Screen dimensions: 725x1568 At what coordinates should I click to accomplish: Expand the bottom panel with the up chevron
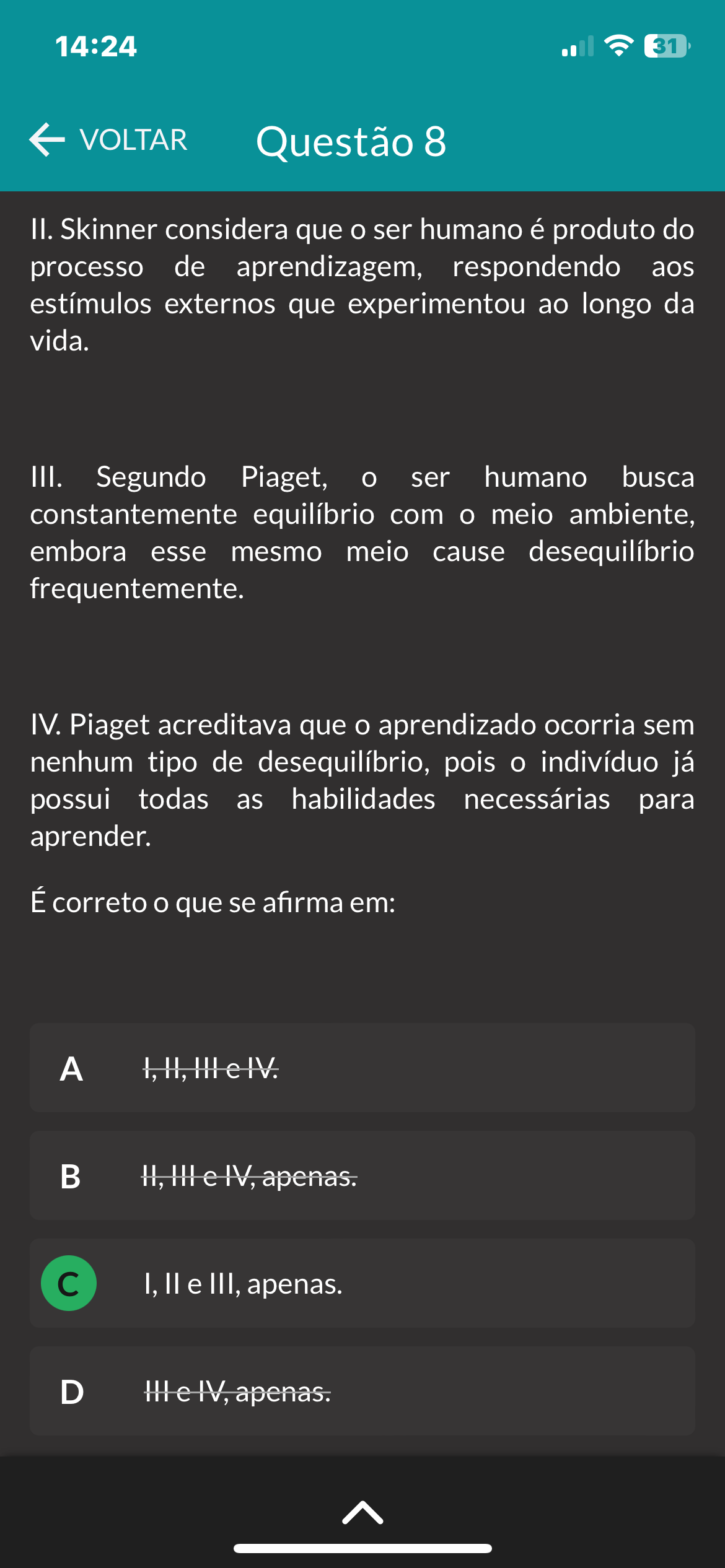pos(362,1512)
